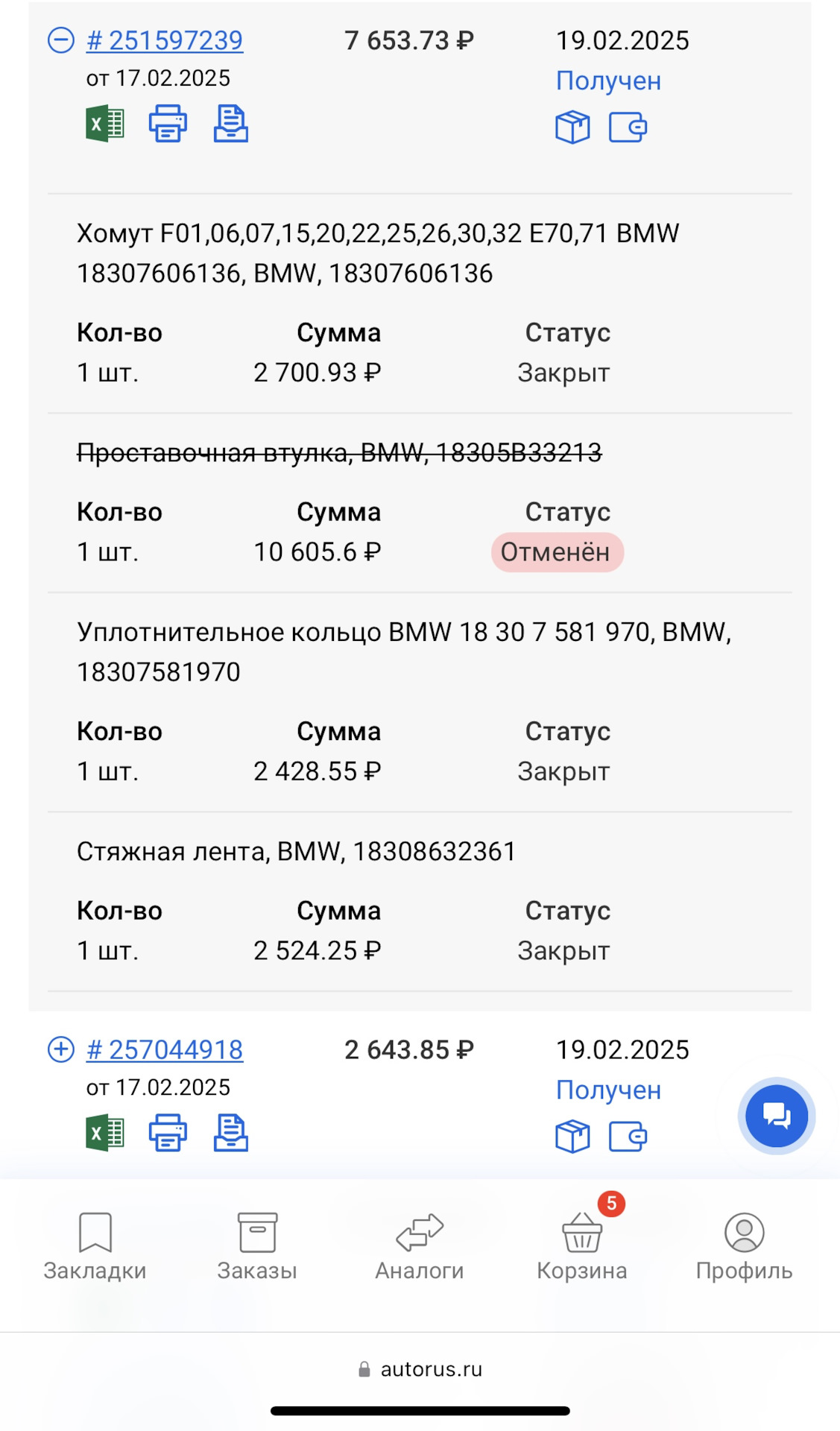
Task: Print order 251597239
Action: click(168, 124)
